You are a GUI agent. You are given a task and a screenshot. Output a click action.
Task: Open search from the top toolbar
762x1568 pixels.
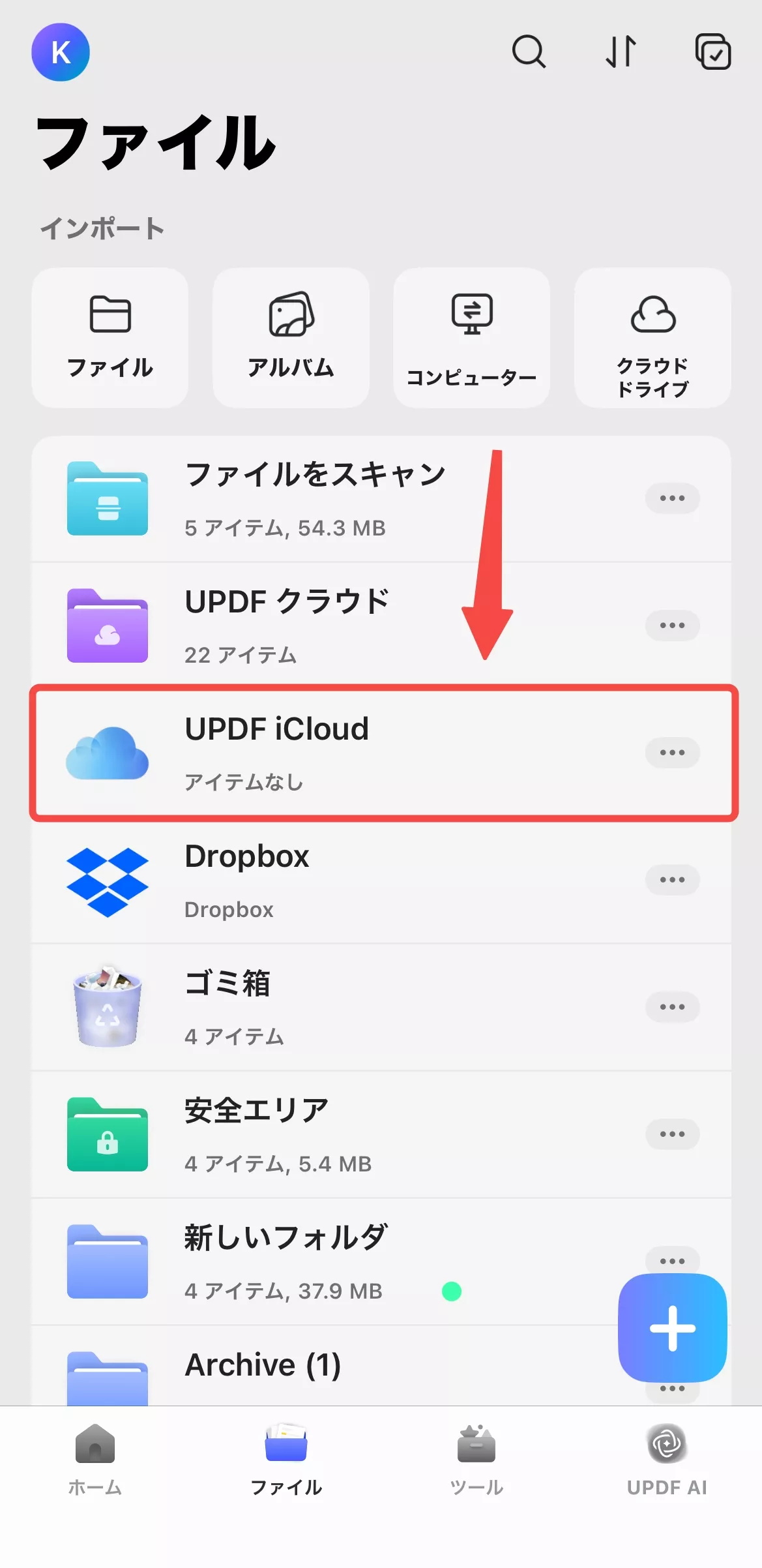(529, 52)
